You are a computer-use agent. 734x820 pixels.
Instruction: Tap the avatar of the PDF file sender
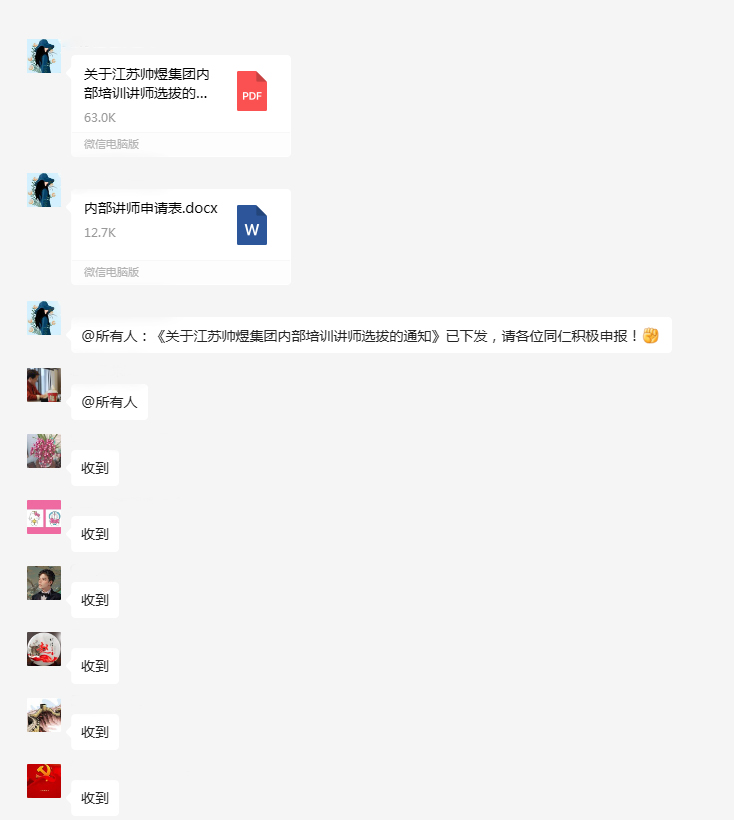point(43,56)
